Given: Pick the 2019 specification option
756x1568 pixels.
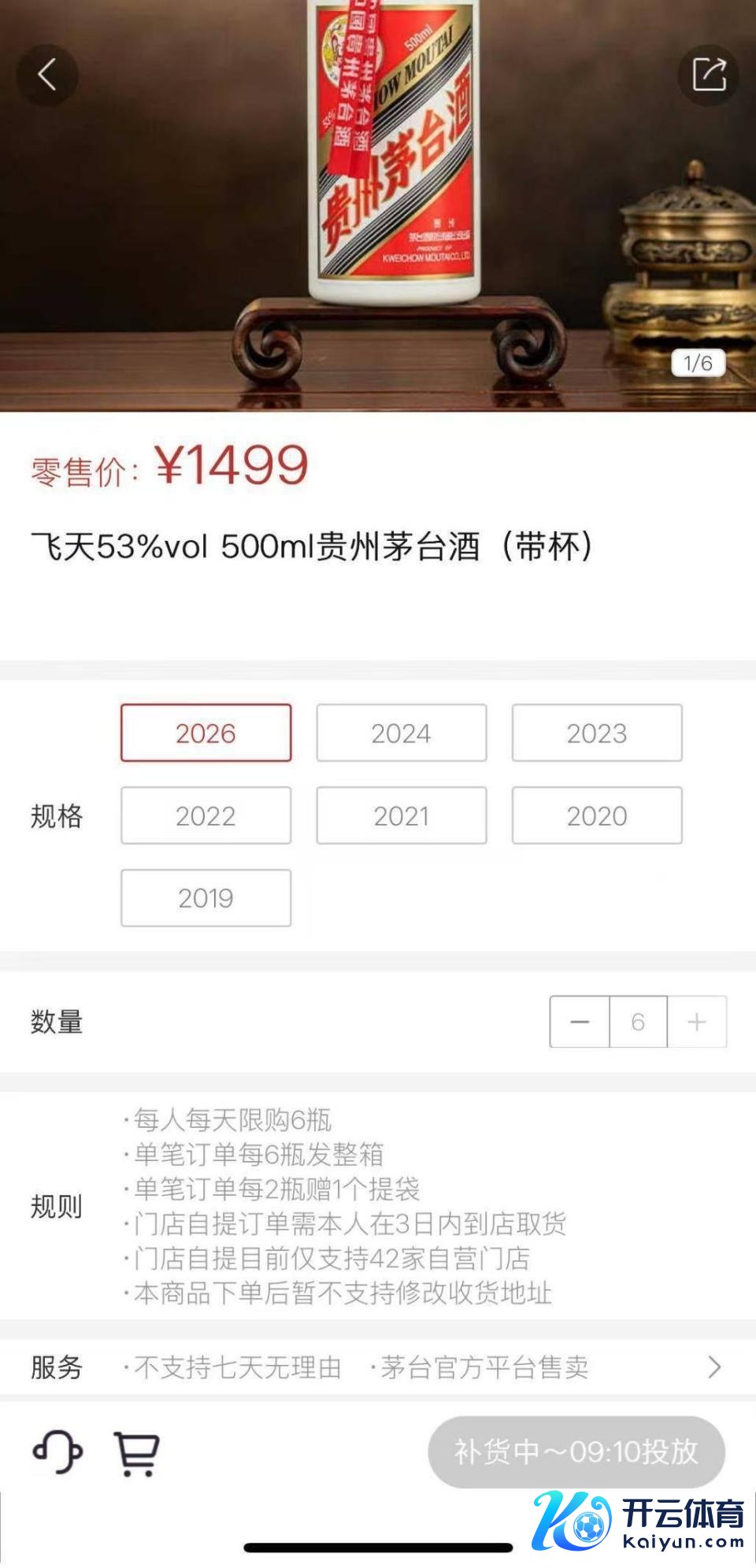Looking at the screenshot, I should point(206,898).
